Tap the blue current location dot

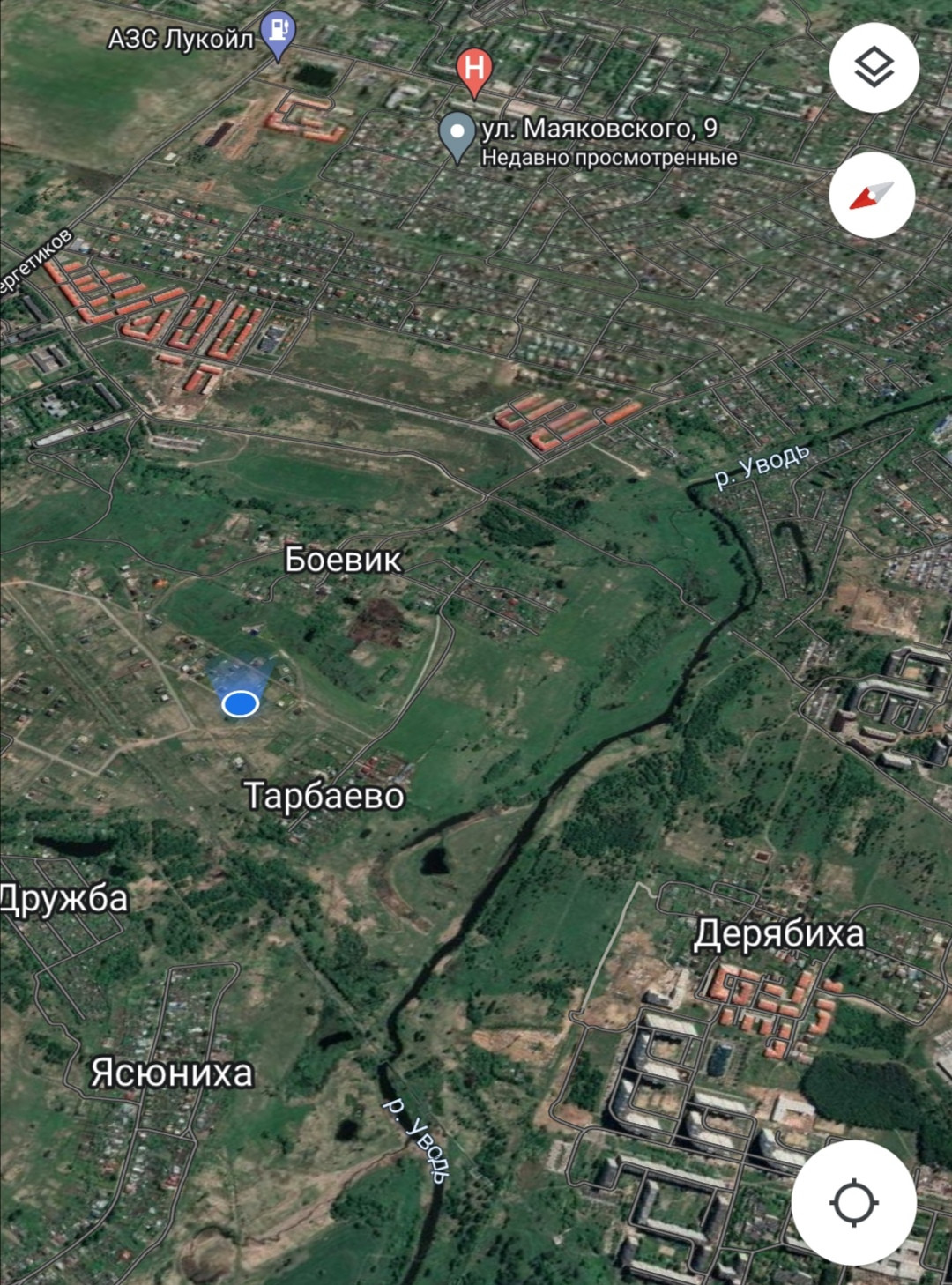tap(240, 703)
